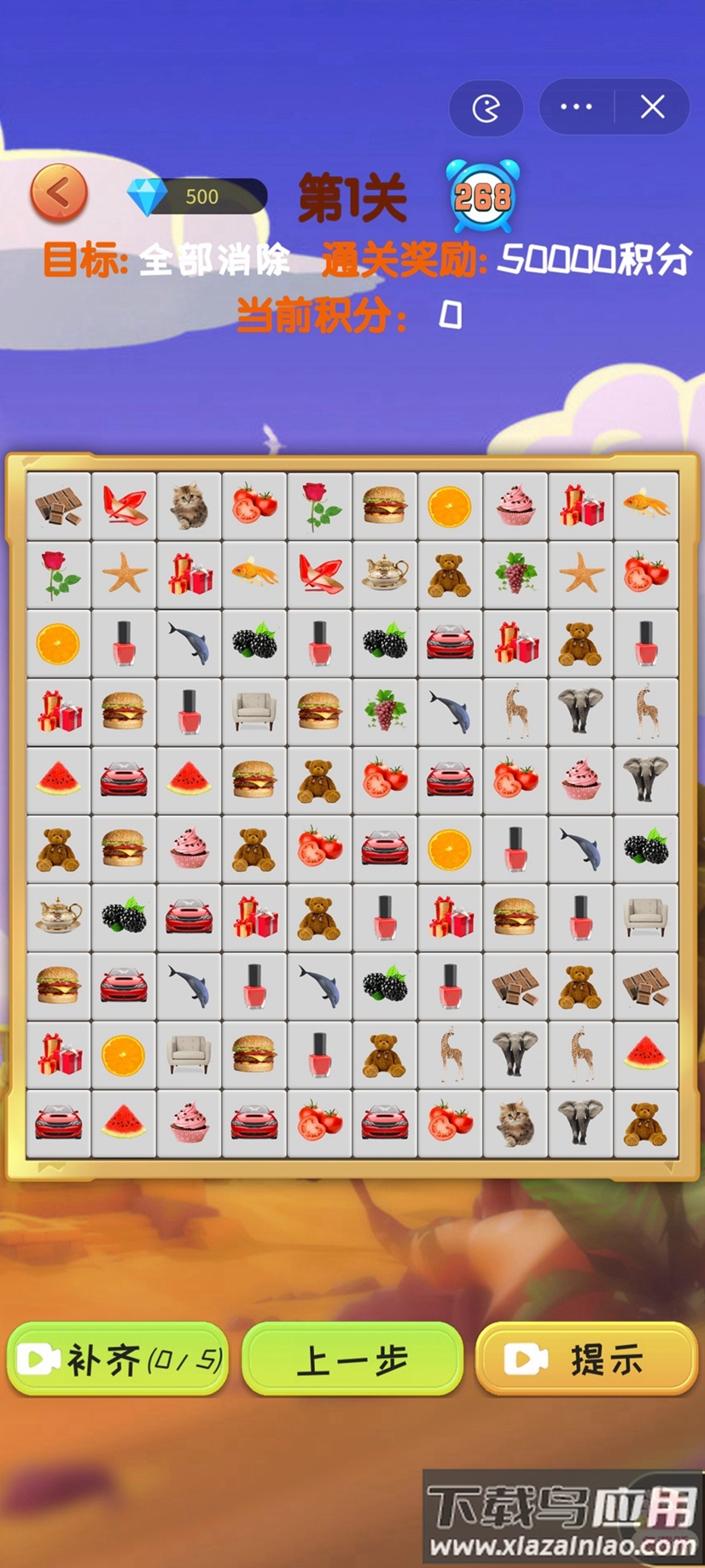Get a hint with 提示
The width and height of the screenshot is (705, 1568).
587,1360
